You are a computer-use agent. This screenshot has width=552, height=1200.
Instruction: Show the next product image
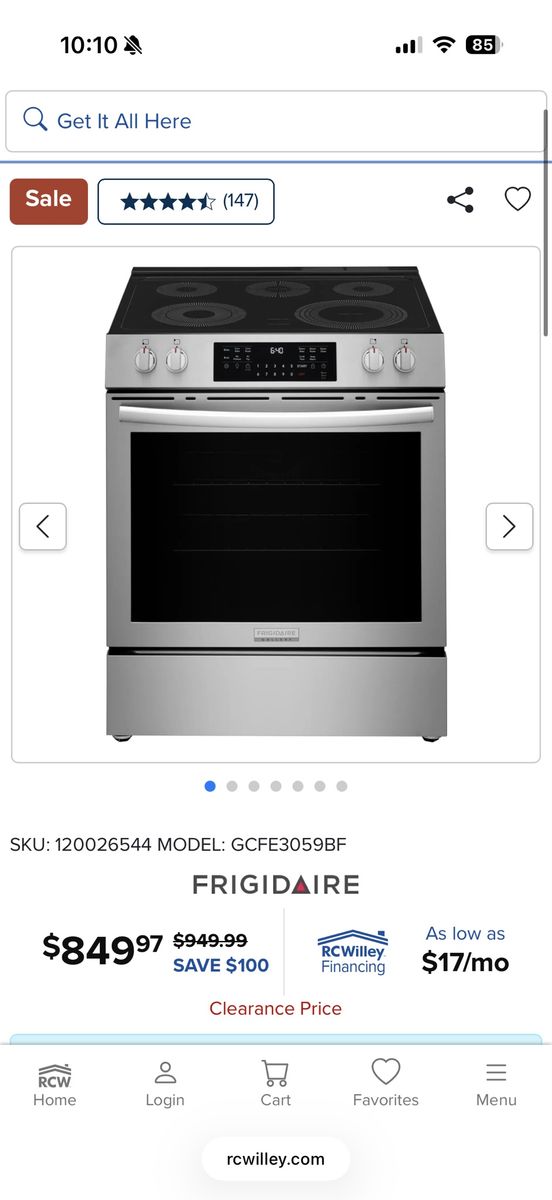click(x=509, y=526)
